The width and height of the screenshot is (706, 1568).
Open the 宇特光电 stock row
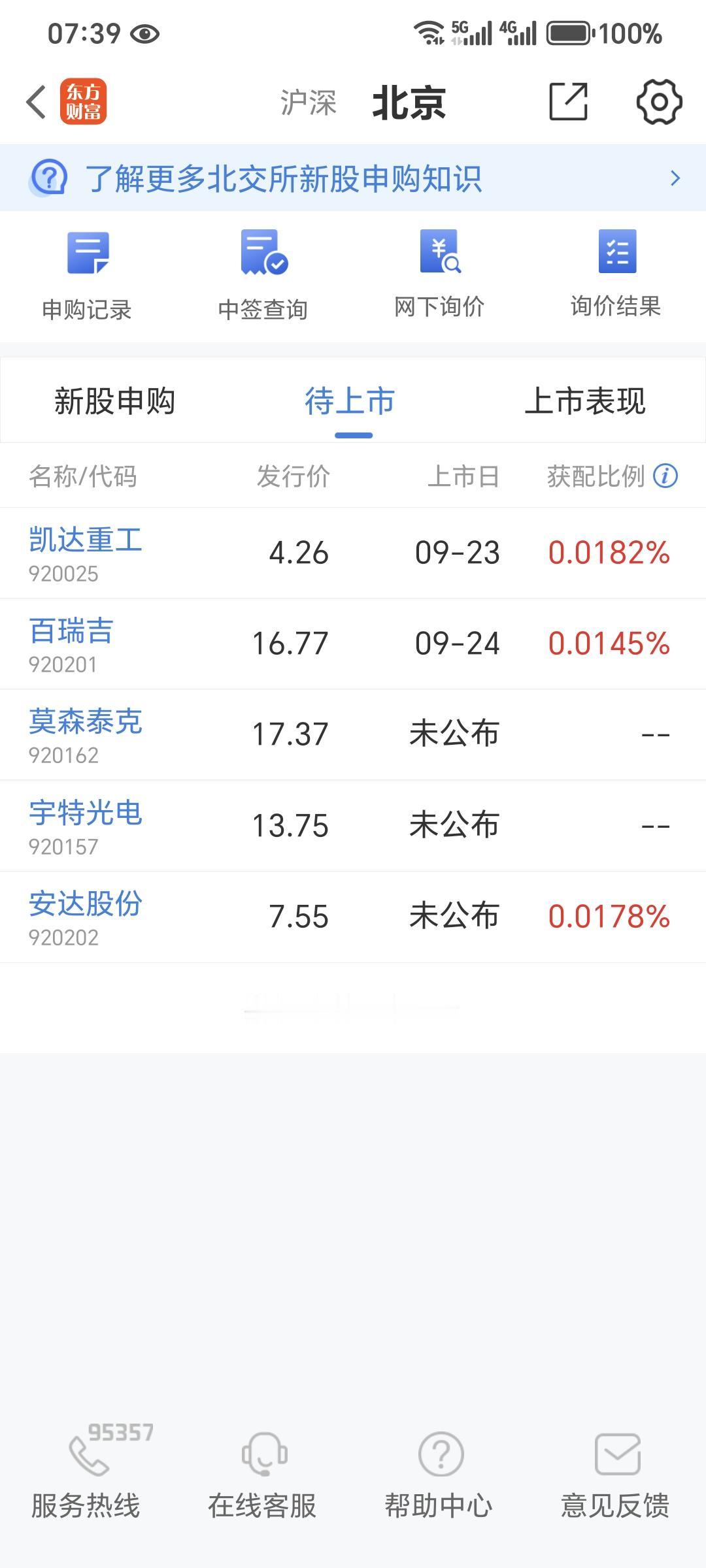tap(353, 826)
